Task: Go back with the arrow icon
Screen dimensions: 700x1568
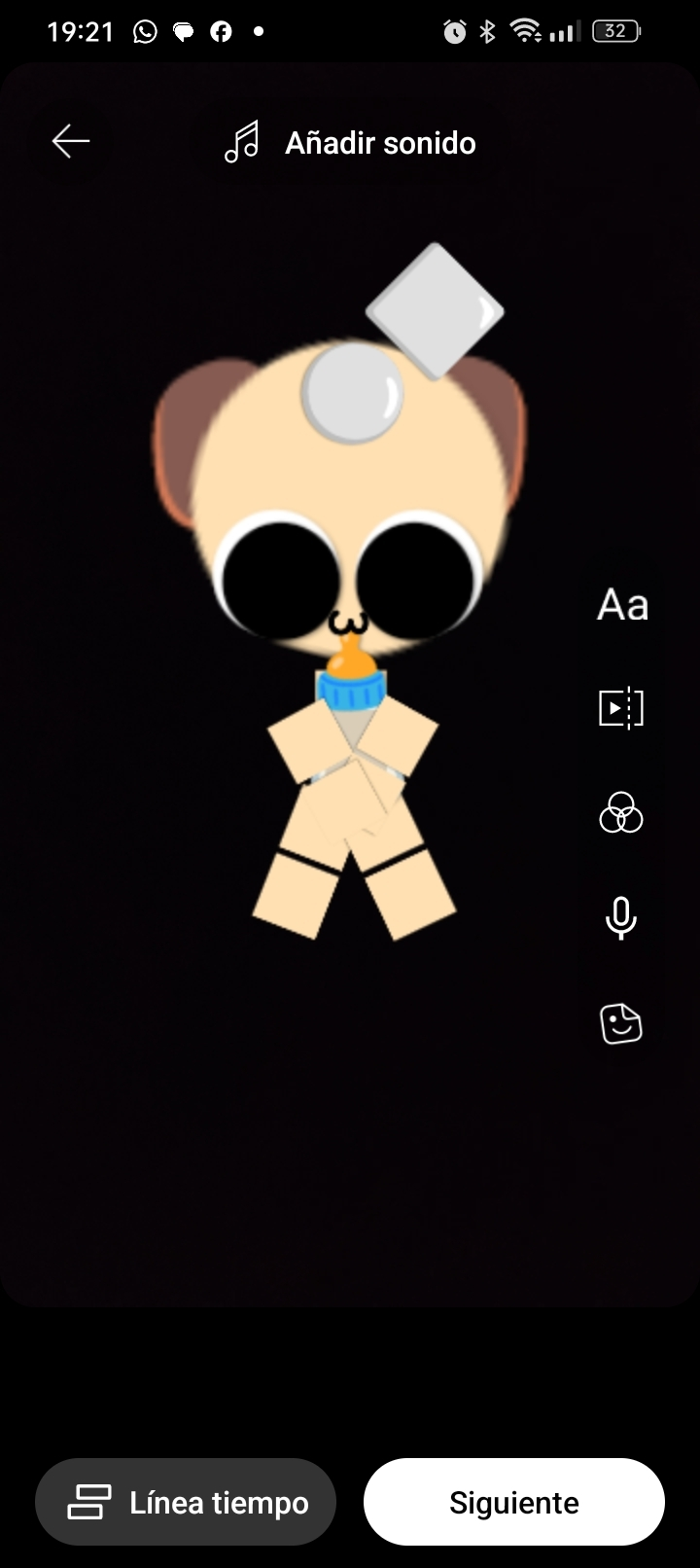Action: 71,142
